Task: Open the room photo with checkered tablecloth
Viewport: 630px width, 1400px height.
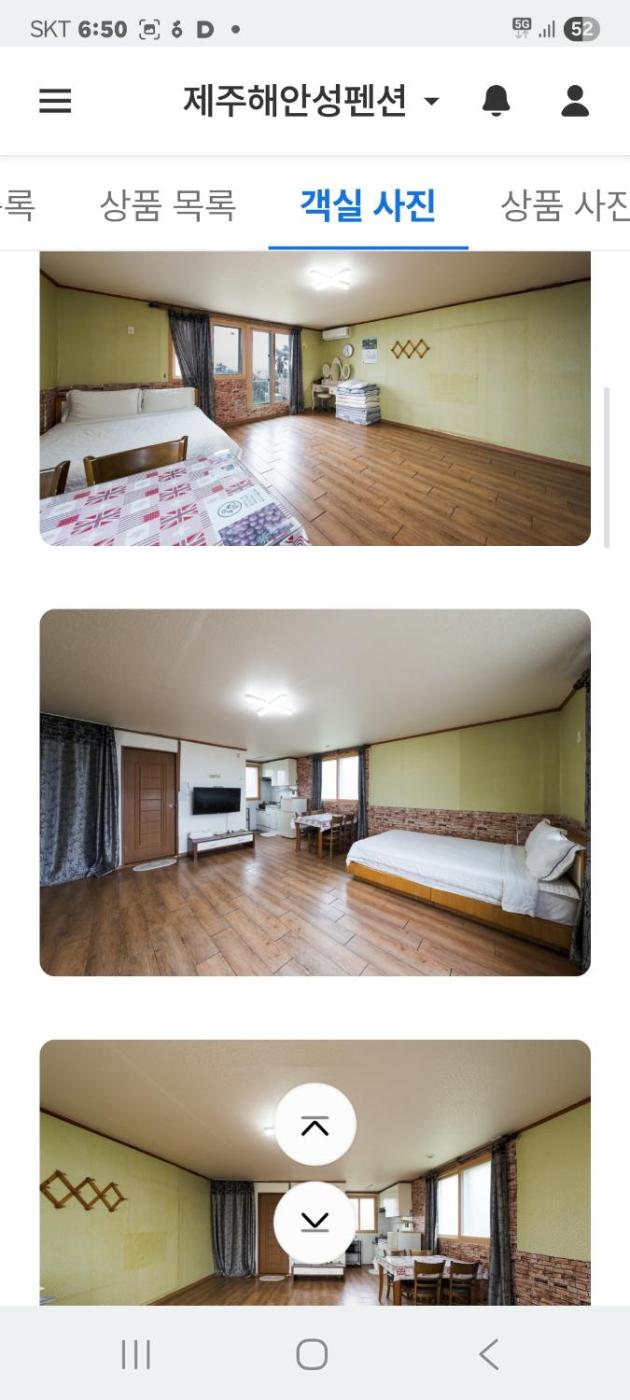Action: pyautogui.click(x=315, y=398)
